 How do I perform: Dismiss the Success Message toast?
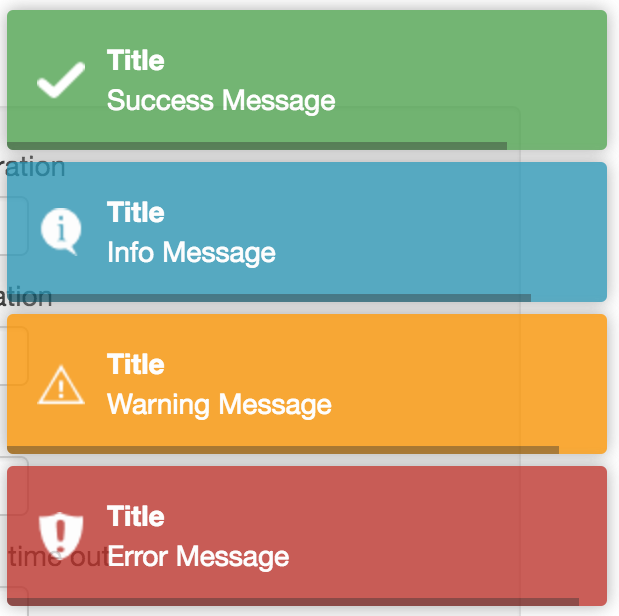306,80
